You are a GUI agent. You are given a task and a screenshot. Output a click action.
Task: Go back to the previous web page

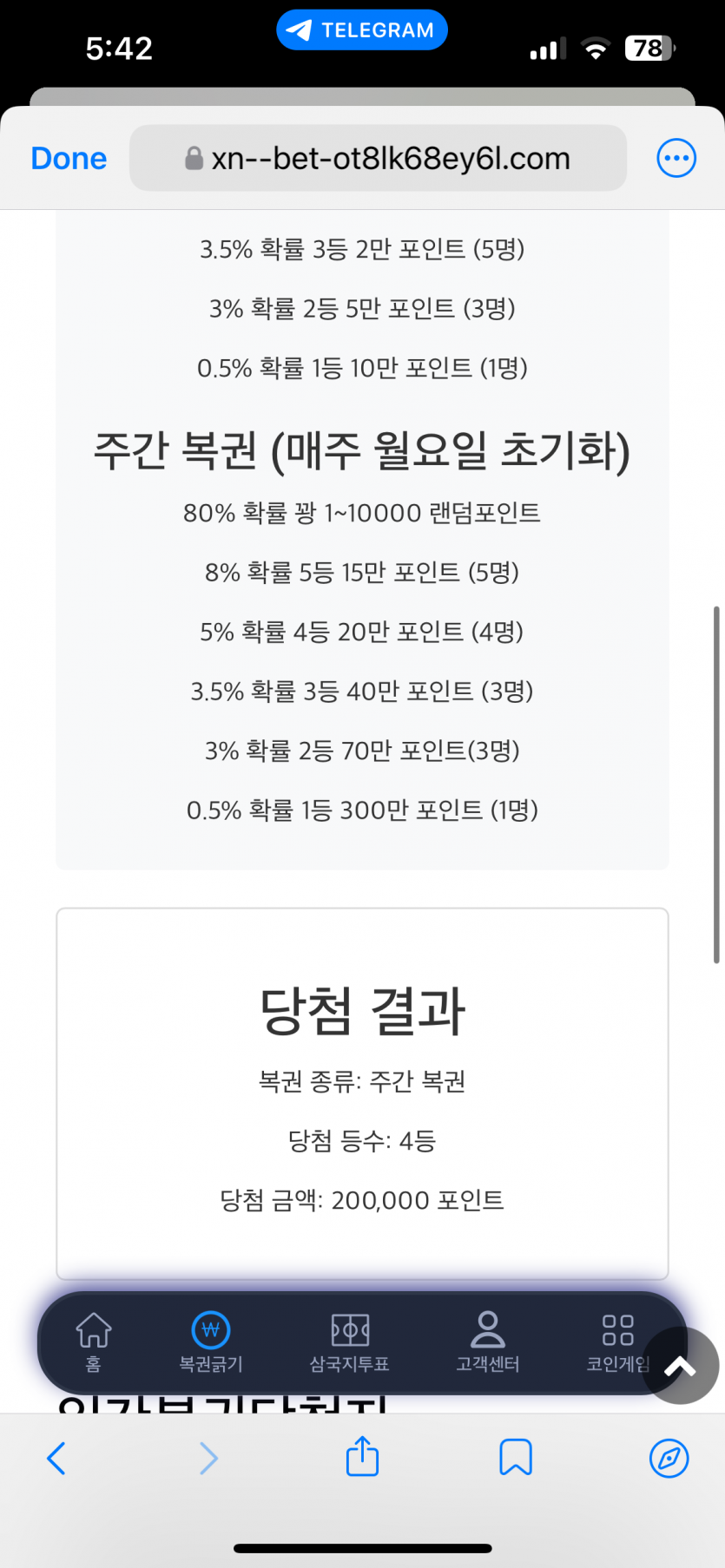56,1458
